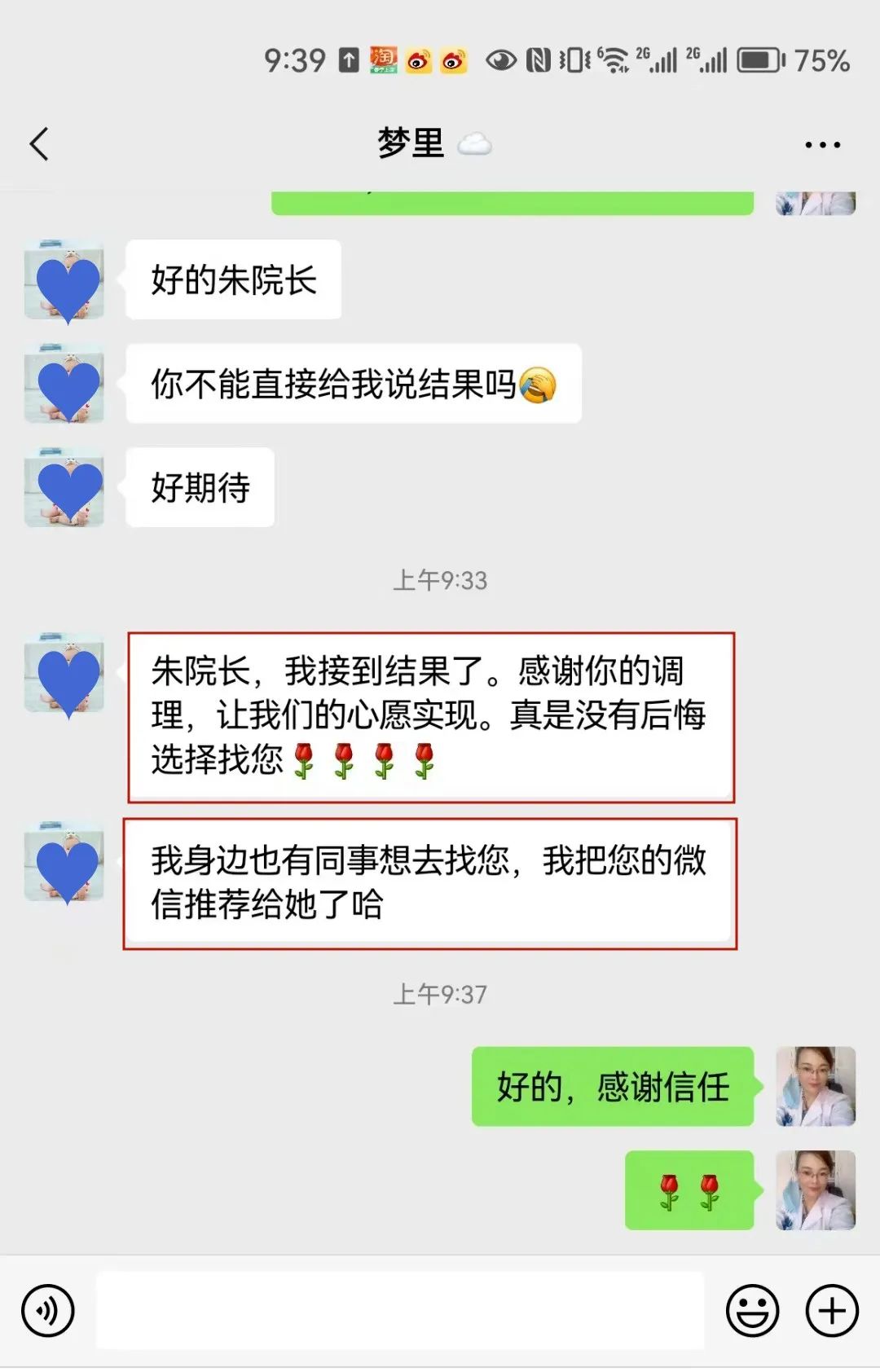
Task: Open the emoji sticker panel
Action: tap(751, 1311)
